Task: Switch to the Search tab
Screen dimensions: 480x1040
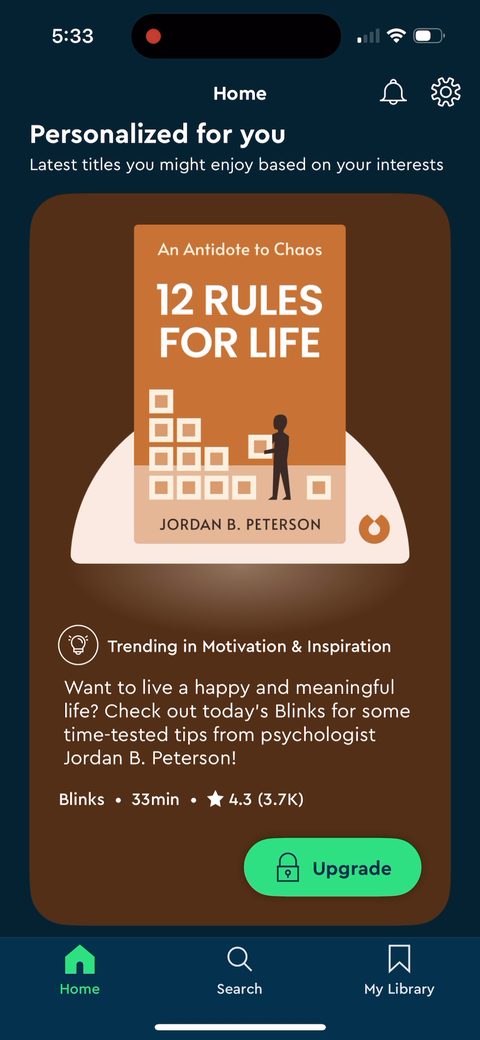Action: (x=239, y=971)
